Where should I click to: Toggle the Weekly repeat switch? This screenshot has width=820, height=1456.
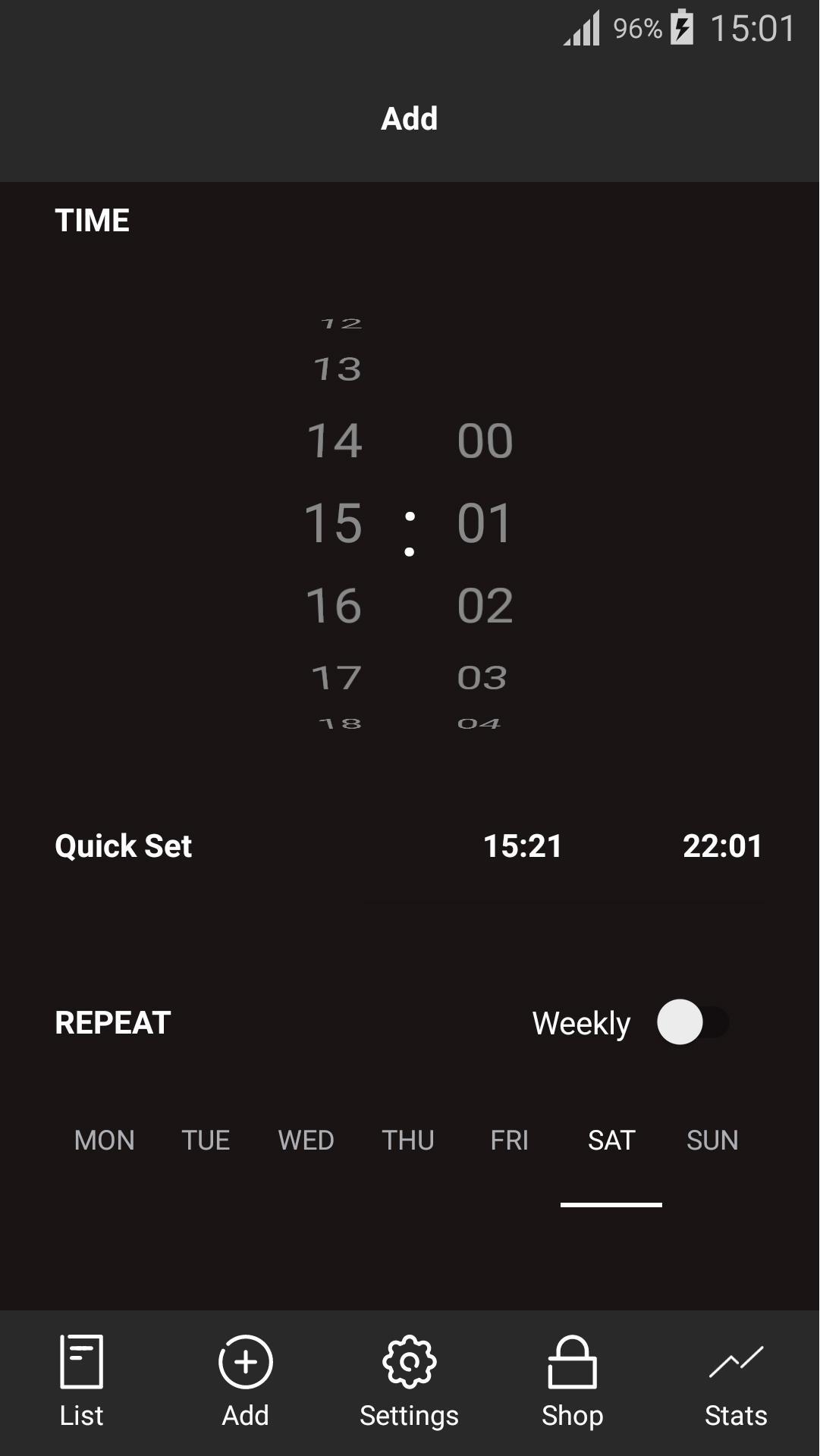[692, 1022]
